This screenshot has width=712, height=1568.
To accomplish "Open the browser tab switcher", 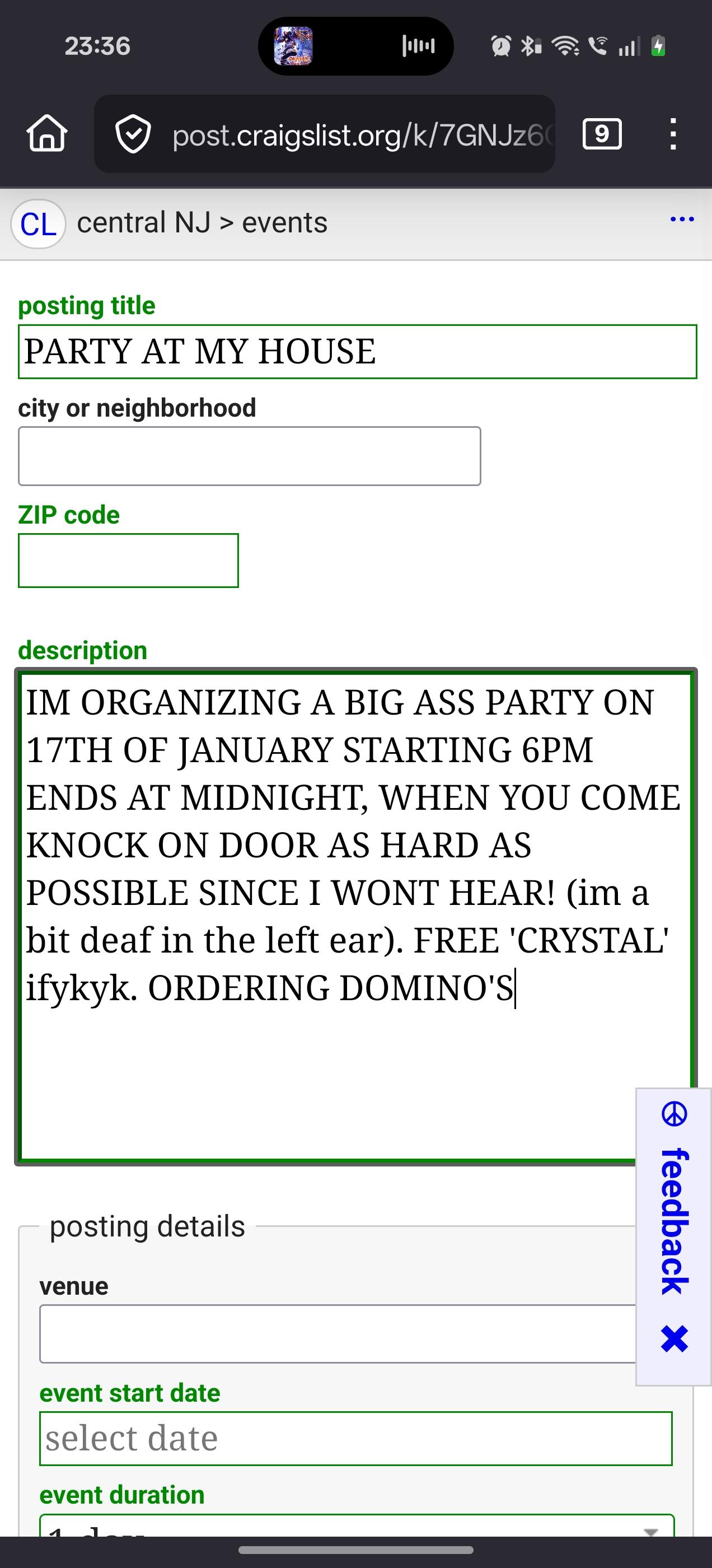I will pyautogui.click(x=601, y=134).
